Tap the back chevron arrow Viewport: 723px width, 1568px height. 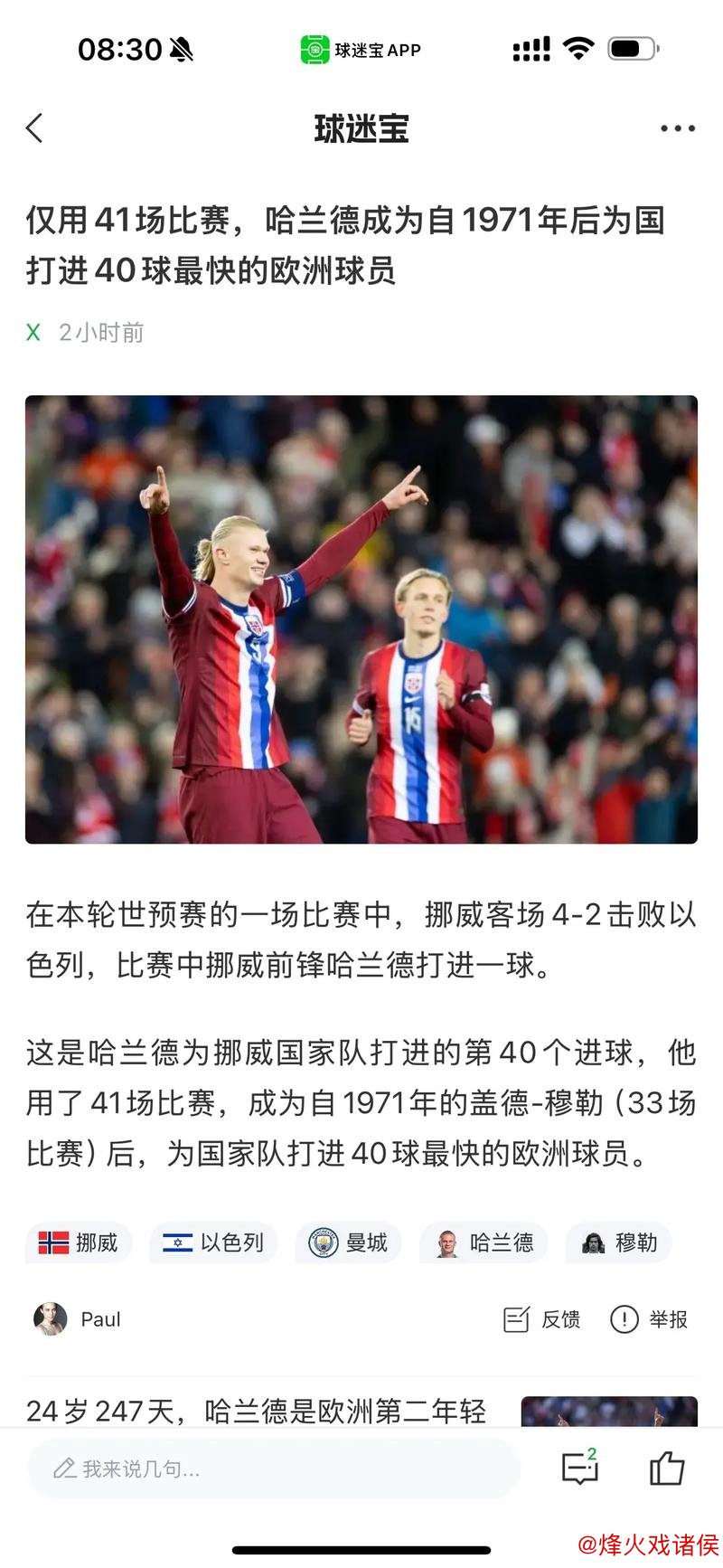click(34, 128)
